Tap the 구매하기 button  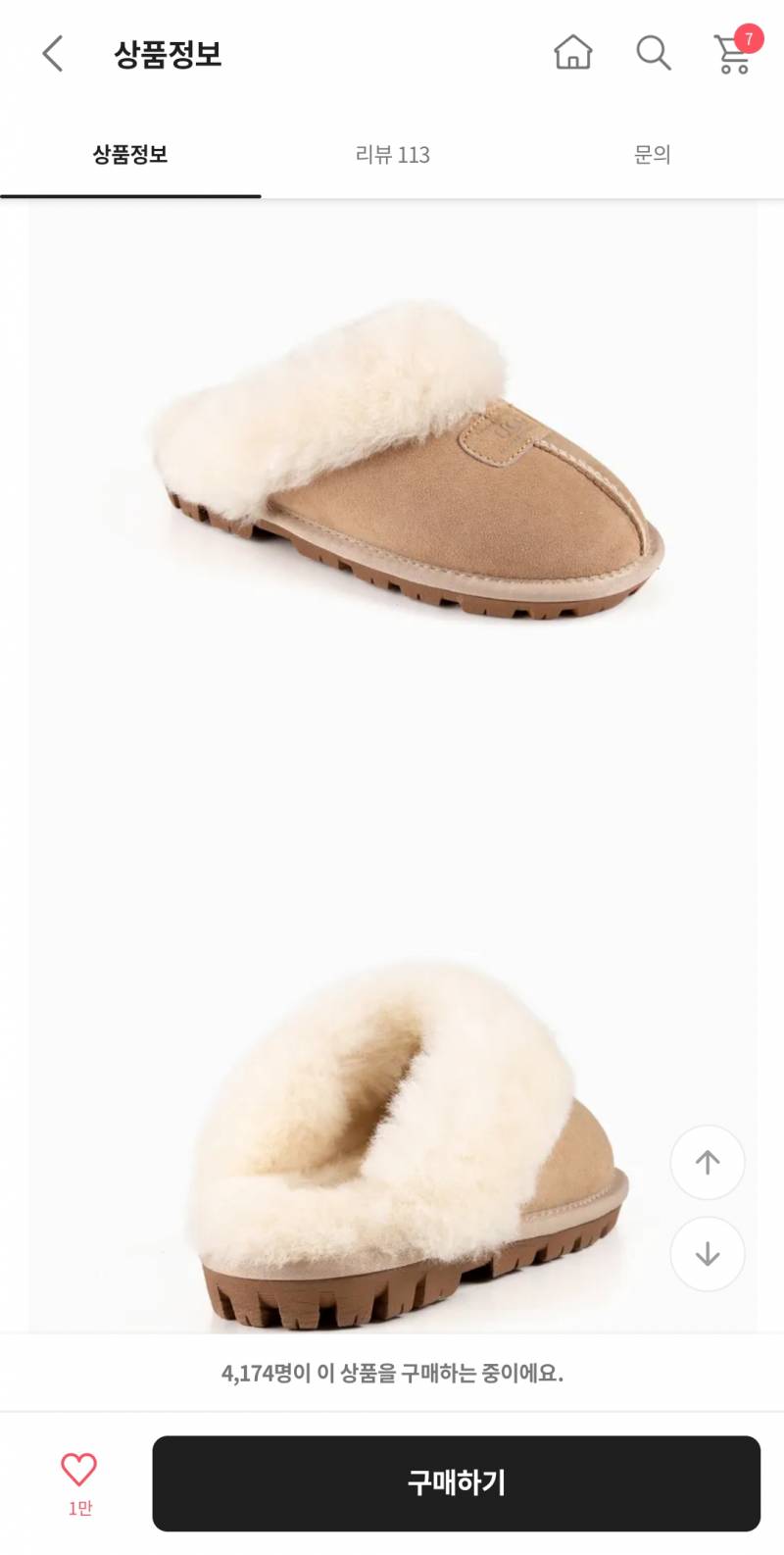[456, 1482]
